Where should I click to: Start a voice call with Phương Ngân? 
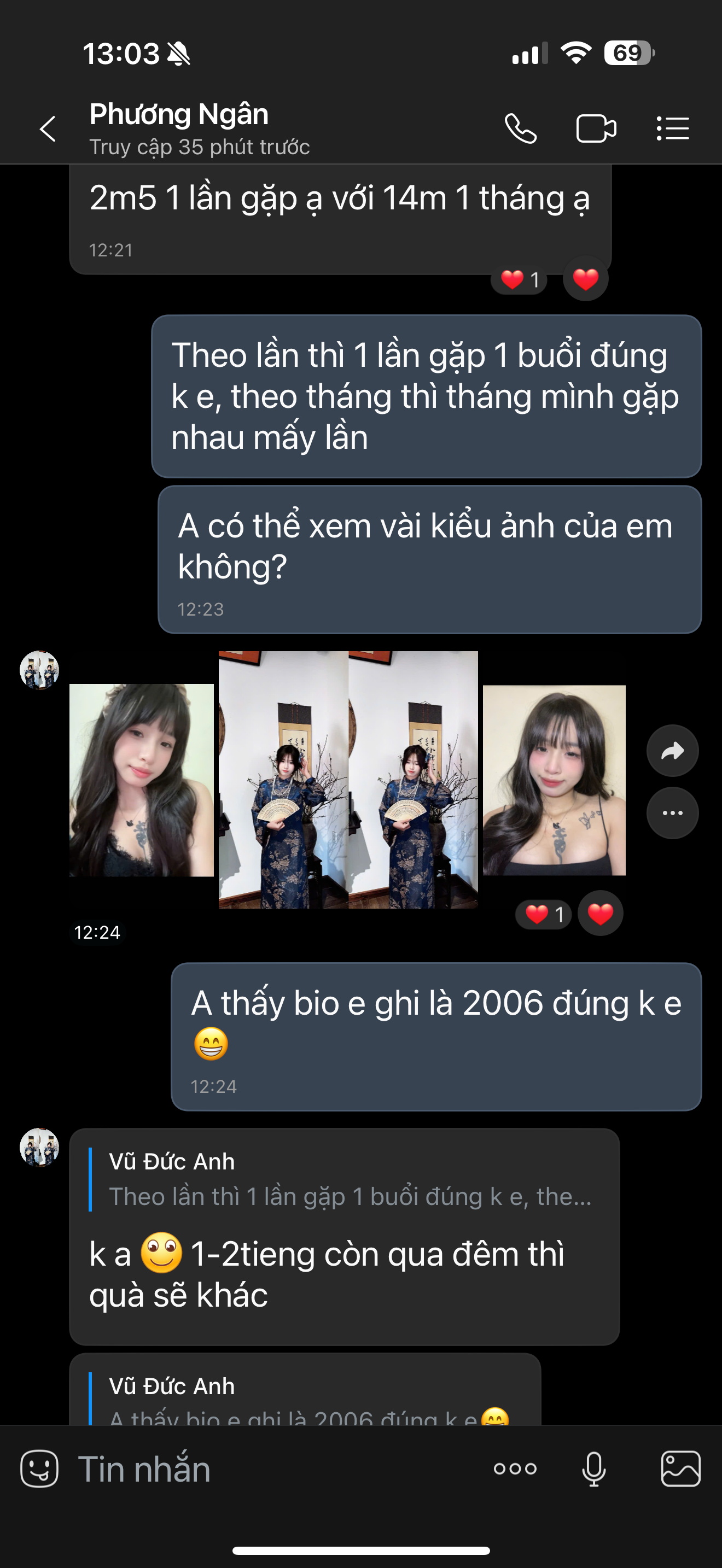coord(521,129)
